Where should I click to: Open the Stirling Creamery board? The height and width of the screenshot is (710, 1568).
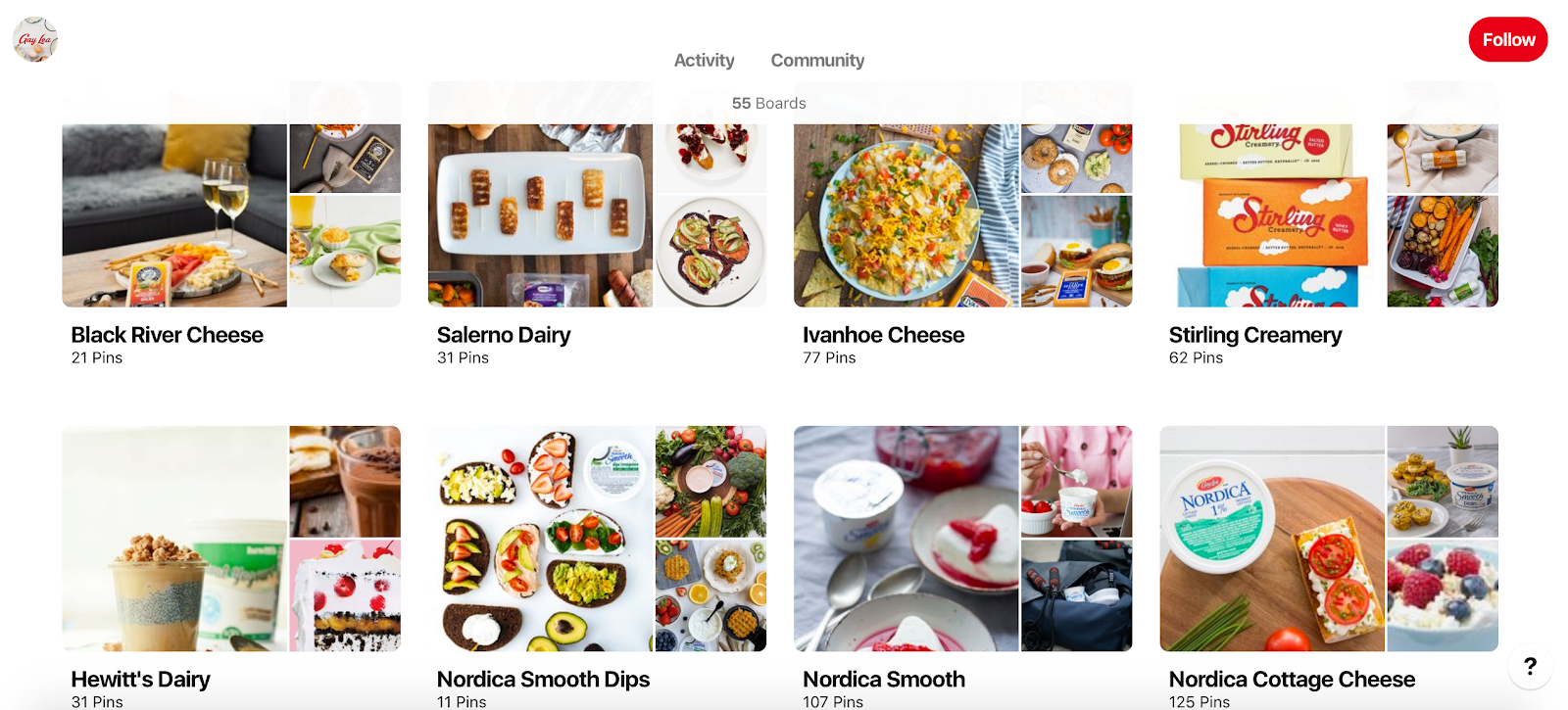[x=1329, y=215]
